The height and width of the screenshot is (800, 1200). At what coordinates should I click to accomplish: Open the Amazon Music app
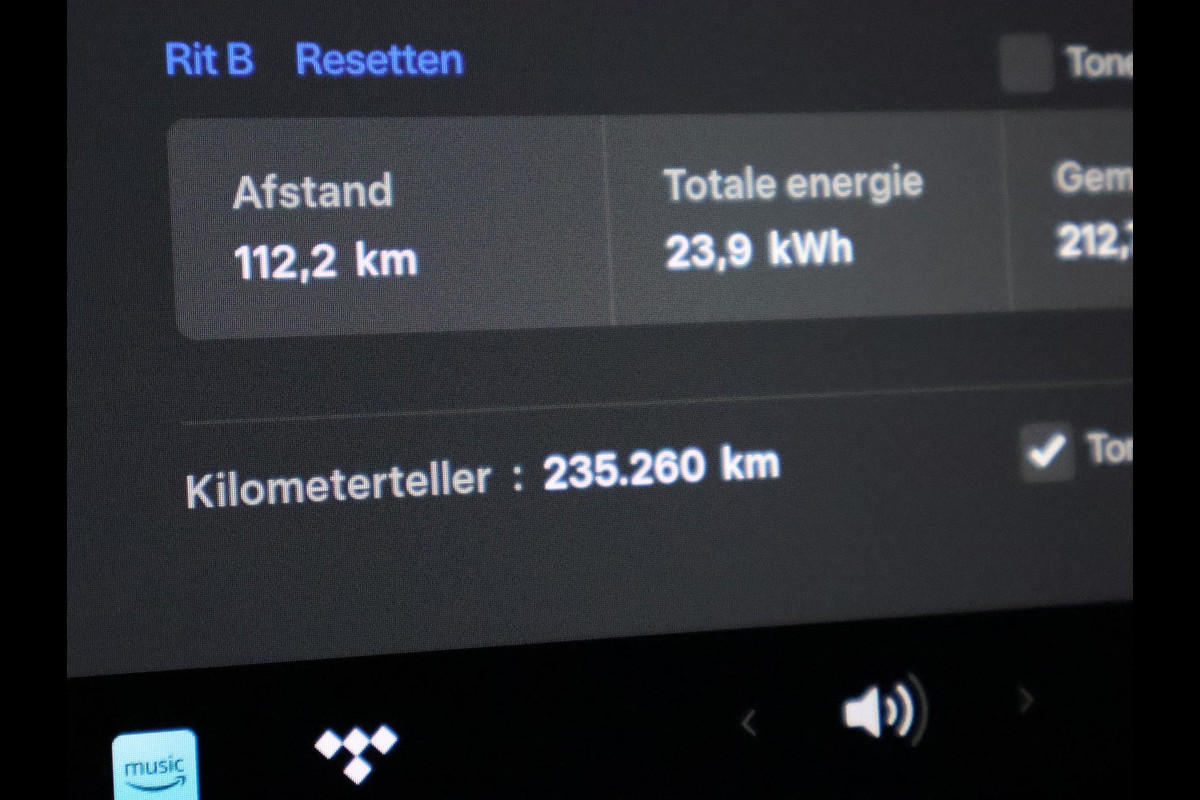coord(155,765)
